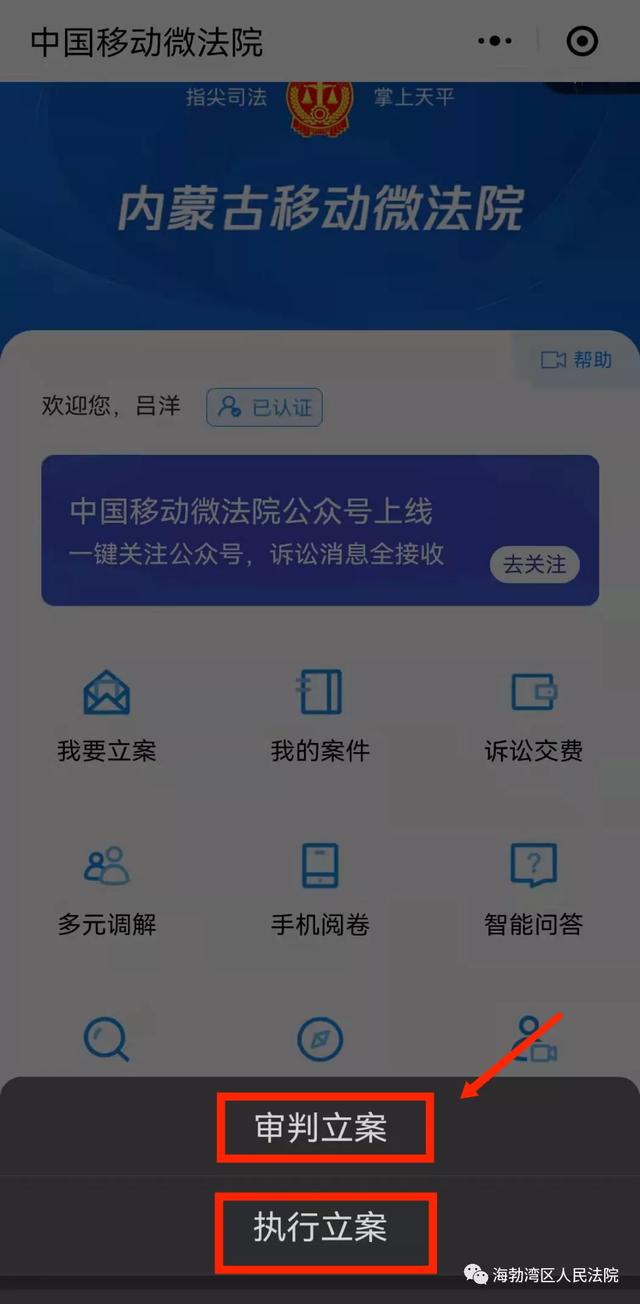Image resolution: width=640 pixels, height=1304 pixels.
Task: Tap 去关注 on the banner
Action: tap(534, 565)
